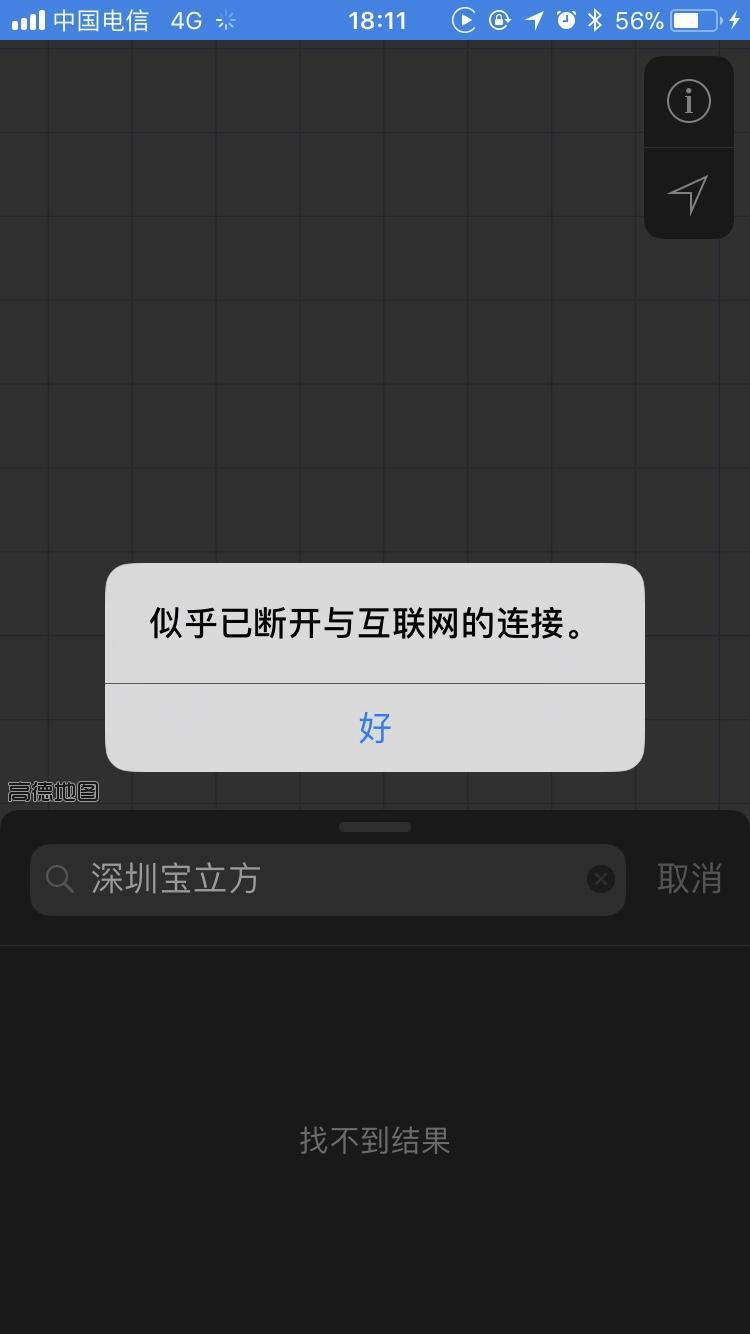Tap the 深圳宝立方 search field
The width and height of the screenshot is (750, 1334).
click(327, 879)
